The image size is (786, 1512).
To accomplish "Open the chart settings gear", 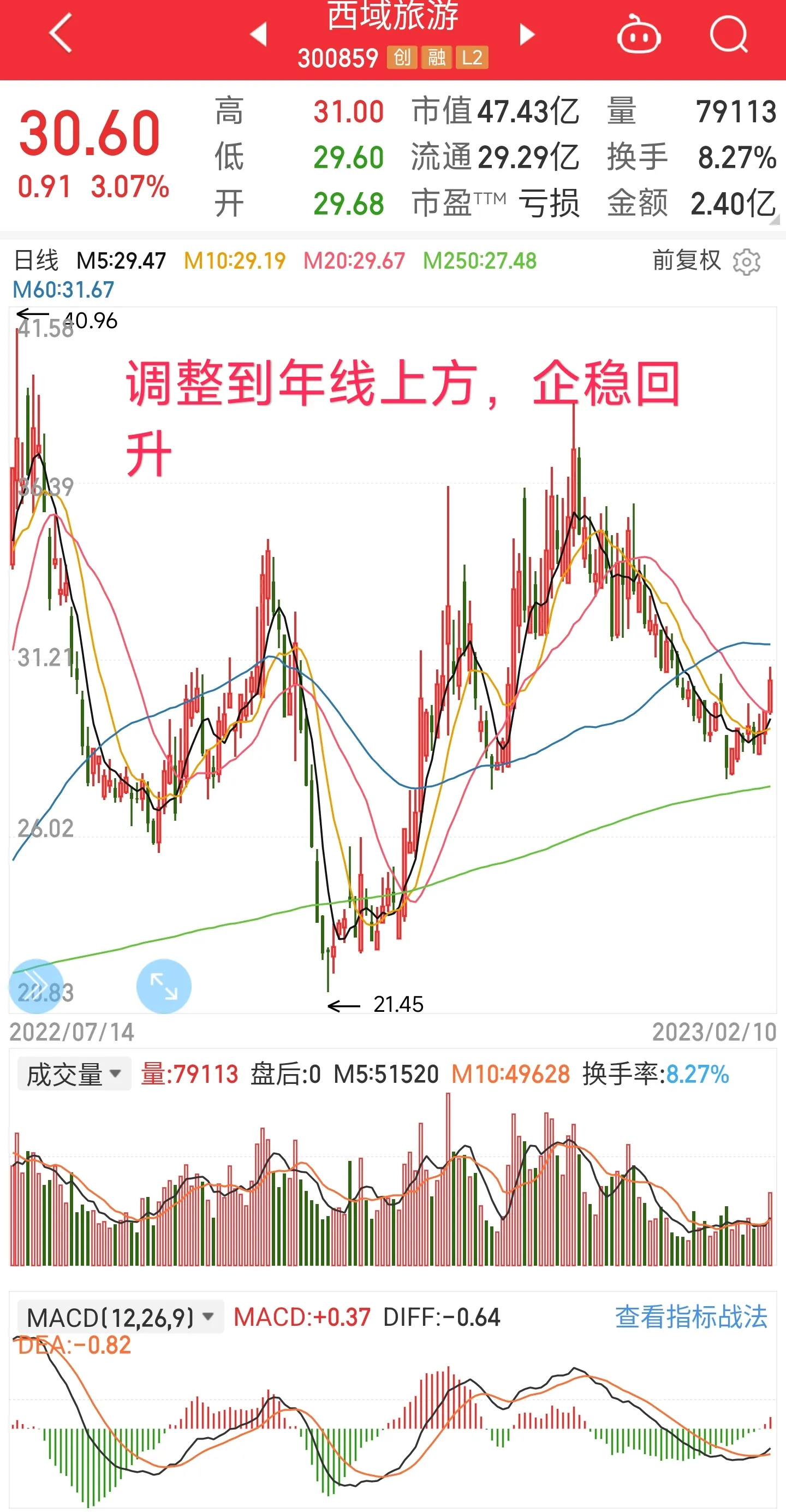I will tap(747, 262).
